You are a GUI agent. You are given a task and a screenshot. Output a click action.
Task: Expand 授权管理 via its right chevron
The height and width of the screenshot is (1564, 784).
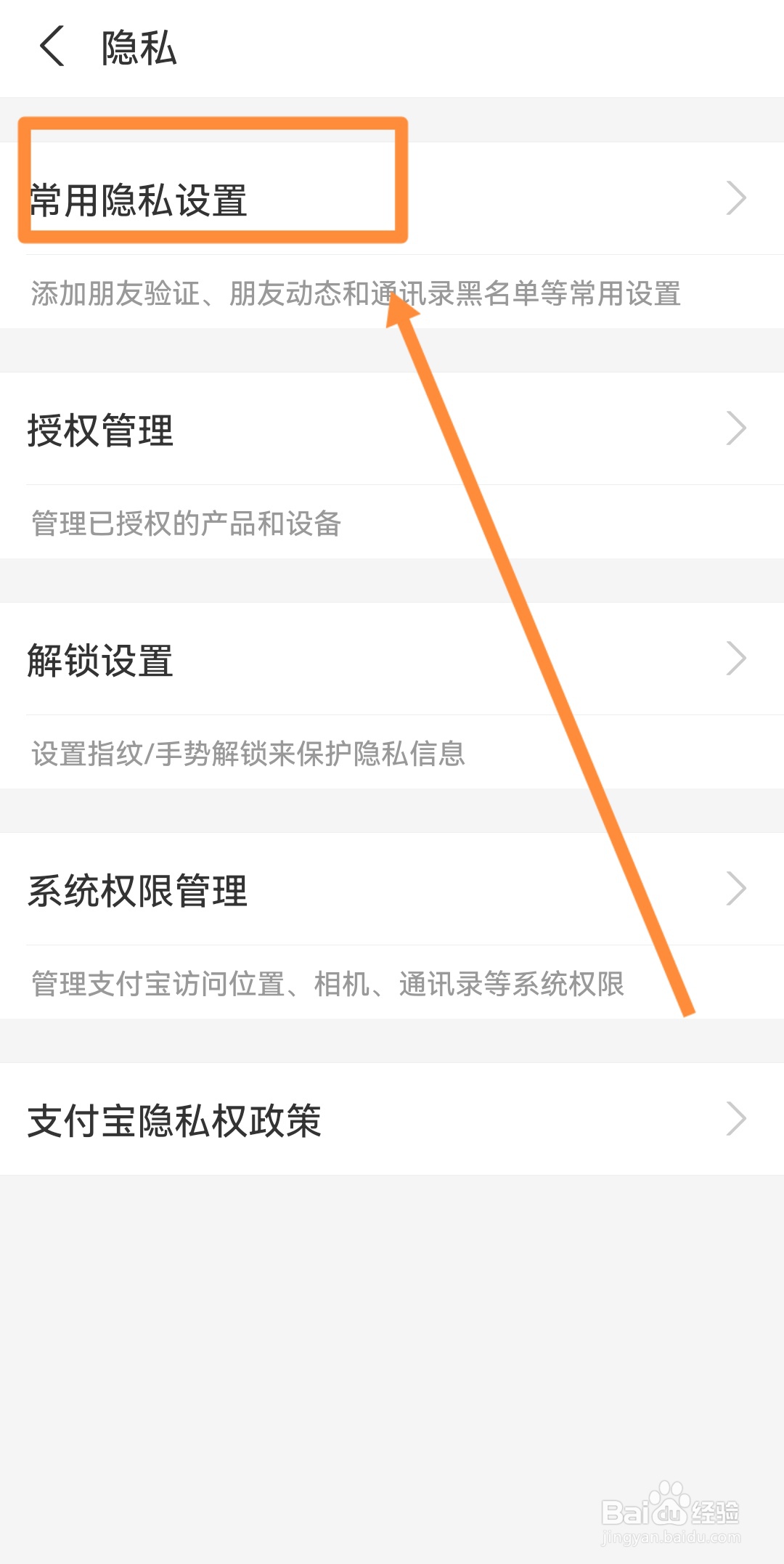point(735,428)
